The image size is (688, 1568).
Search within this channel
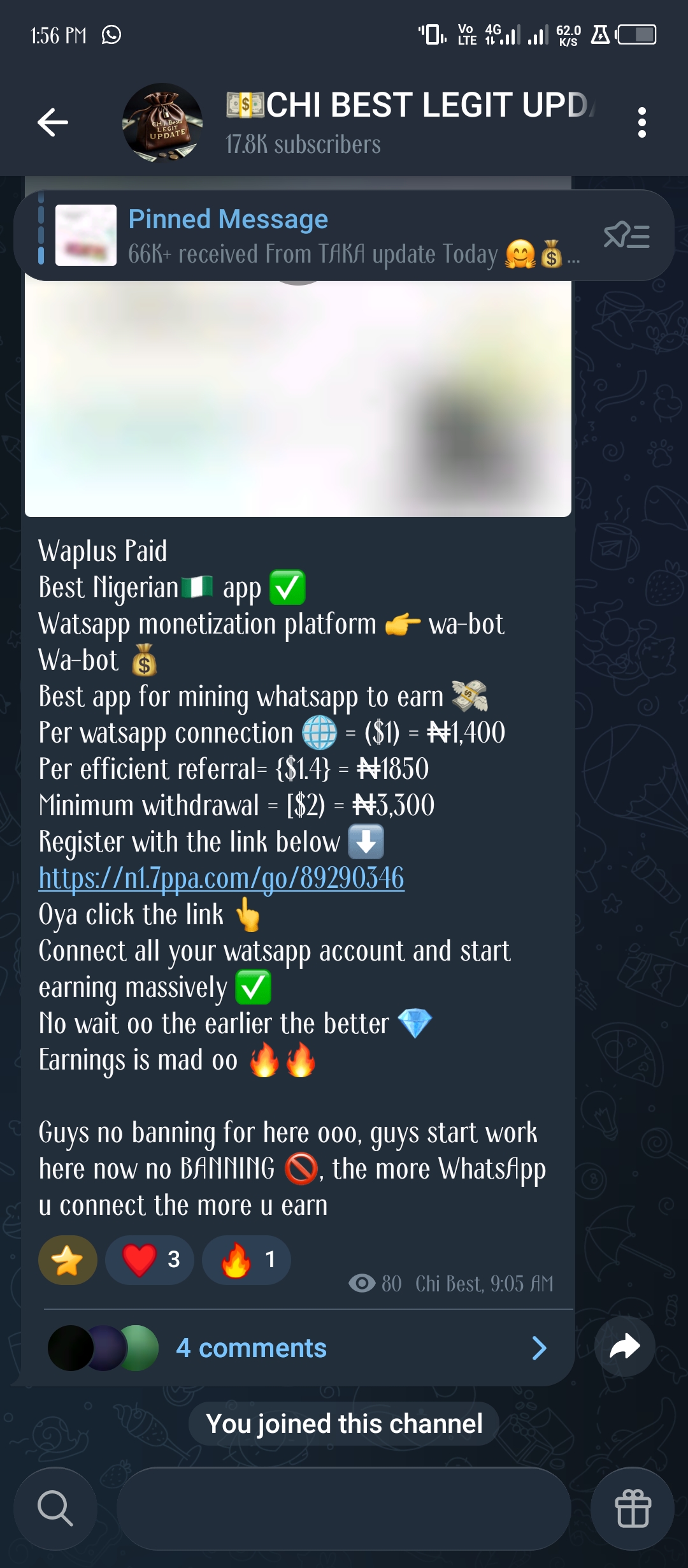pos(55,1508)
